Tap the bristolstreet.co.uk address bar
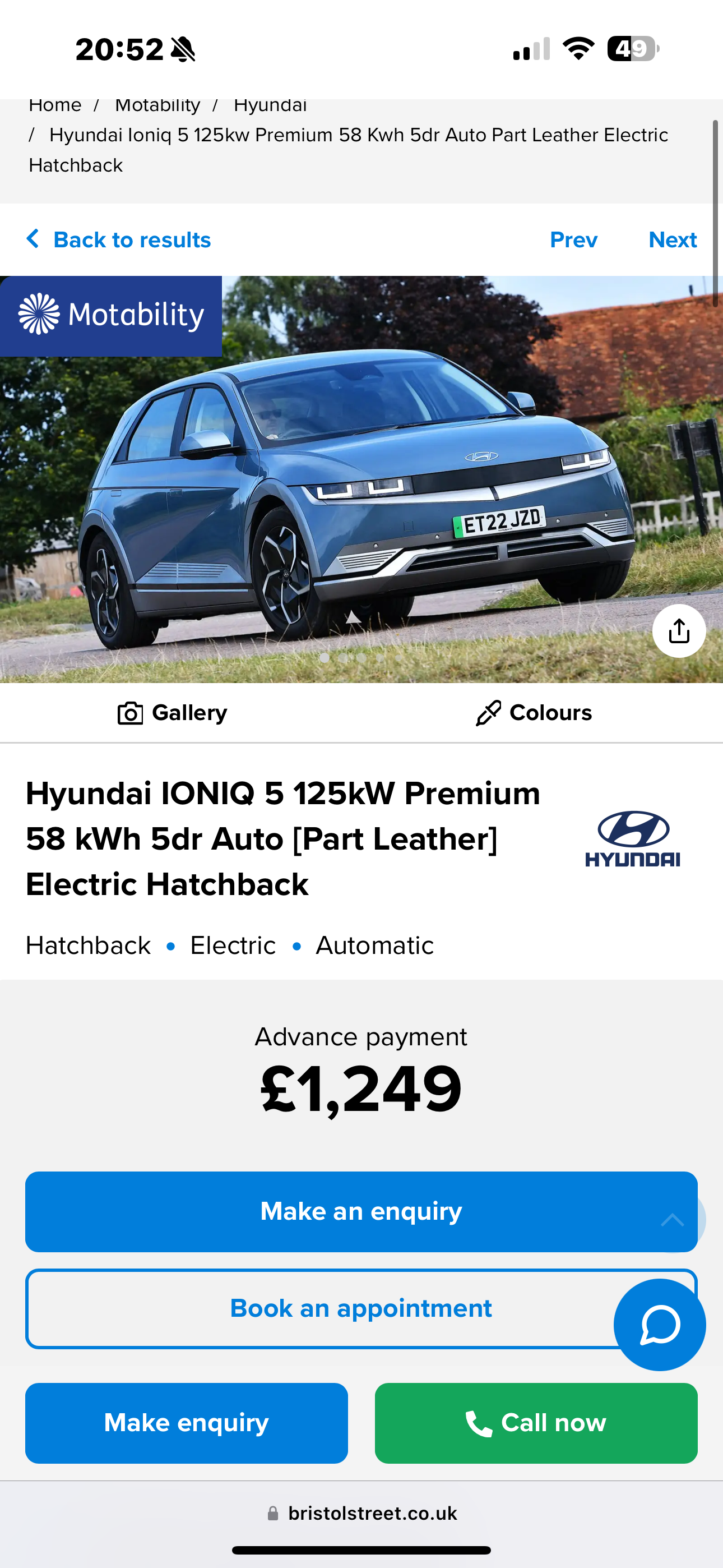This screenshot has height=1568, width=723. 361,1513
